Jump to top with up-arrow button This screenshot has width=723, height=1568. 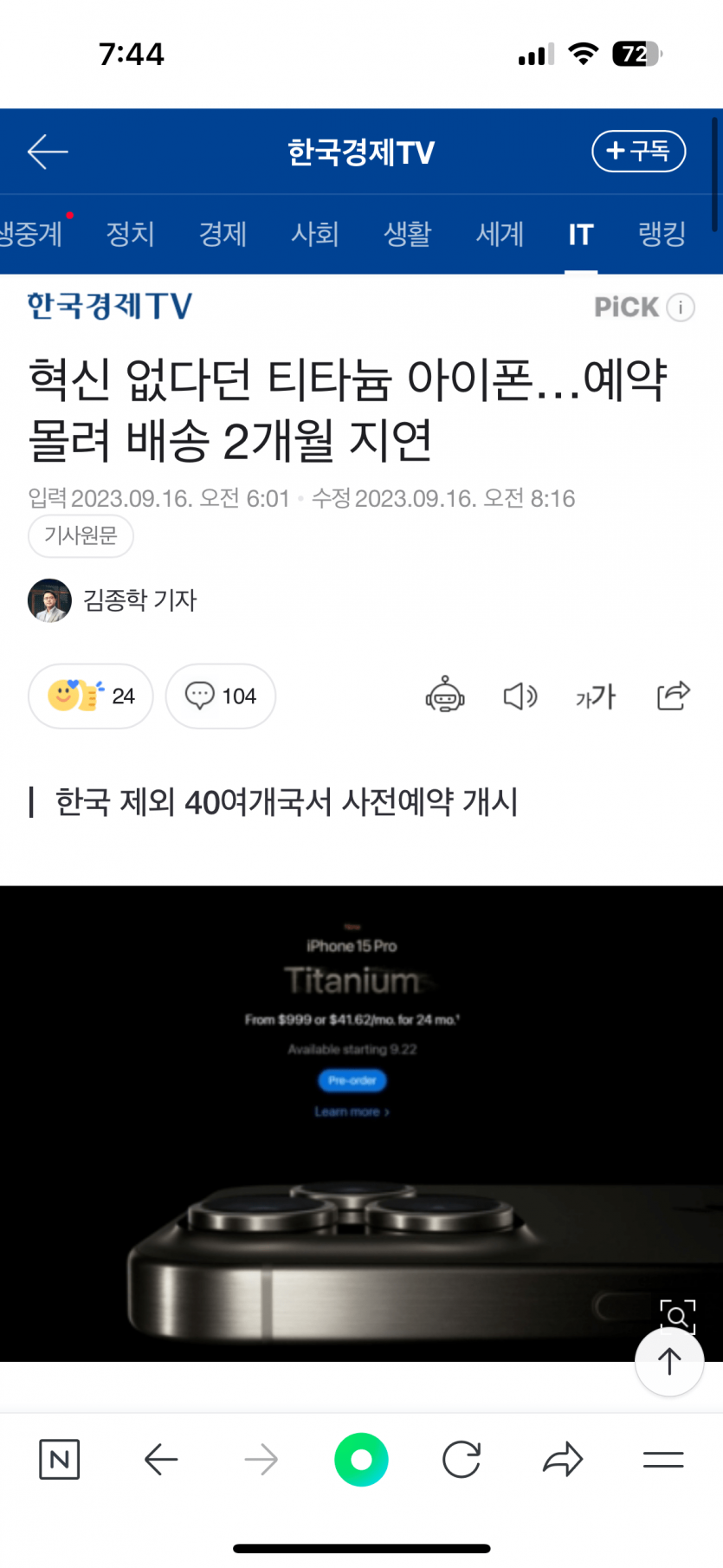pyautogui.click(x=669, y=1361)
